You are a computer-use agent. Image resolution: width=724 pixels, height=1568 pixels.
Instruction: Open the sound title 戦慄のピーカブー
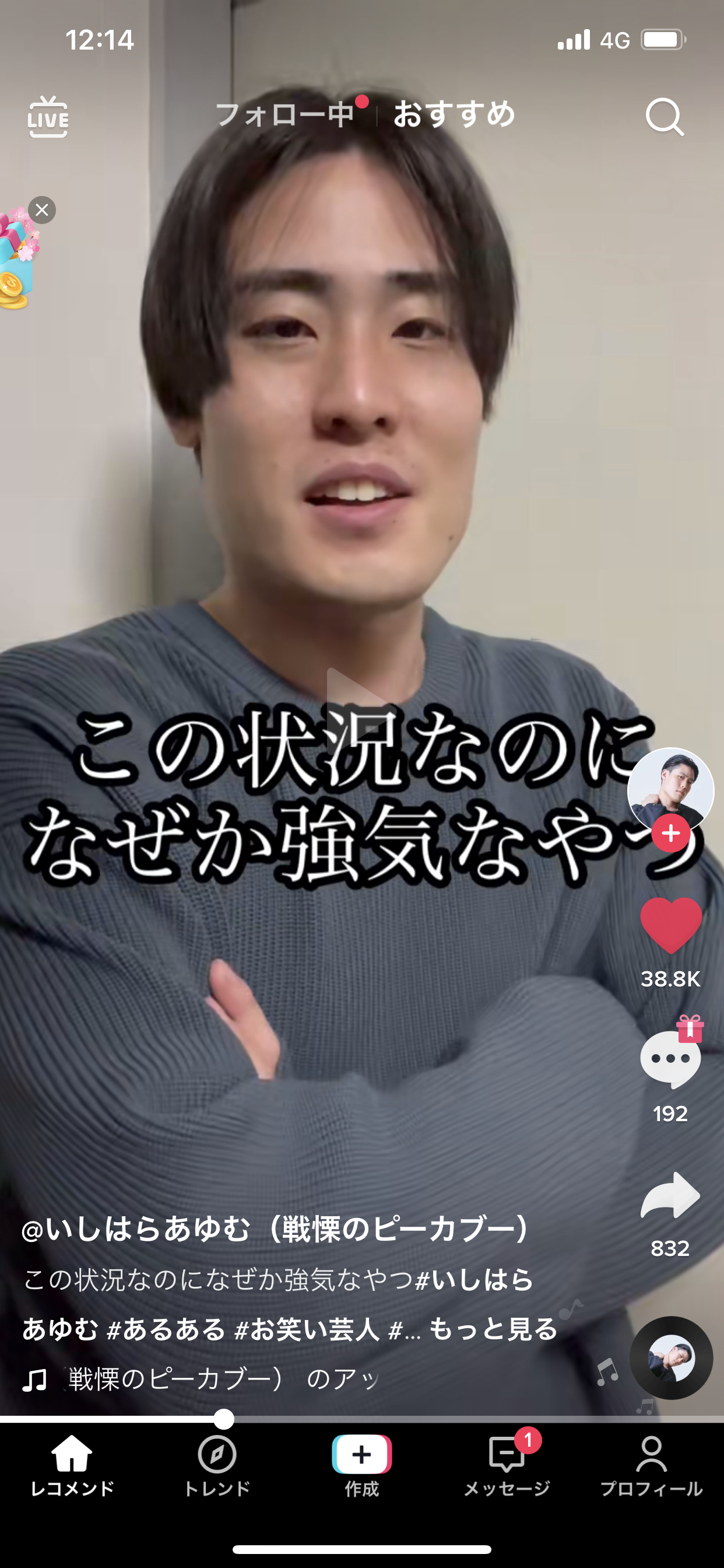[x=224, y=1378]
